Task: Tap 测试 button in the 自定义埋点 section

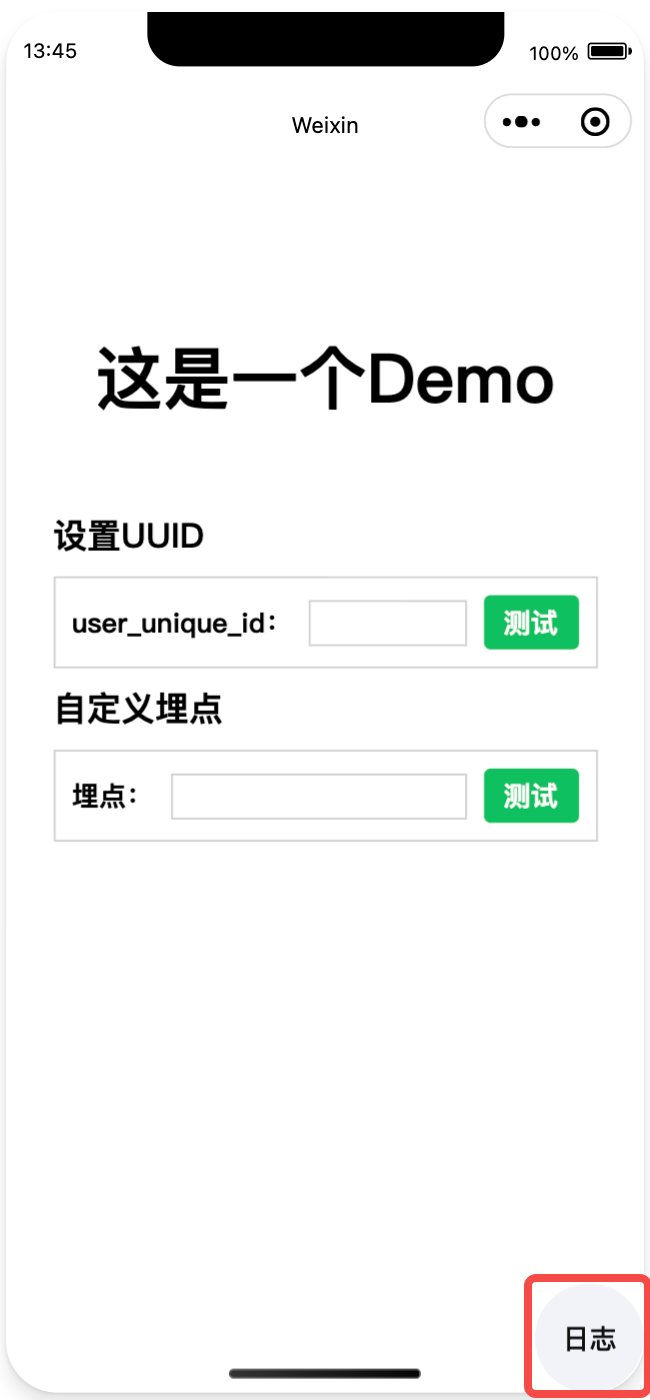Action: tap(531, 795)
